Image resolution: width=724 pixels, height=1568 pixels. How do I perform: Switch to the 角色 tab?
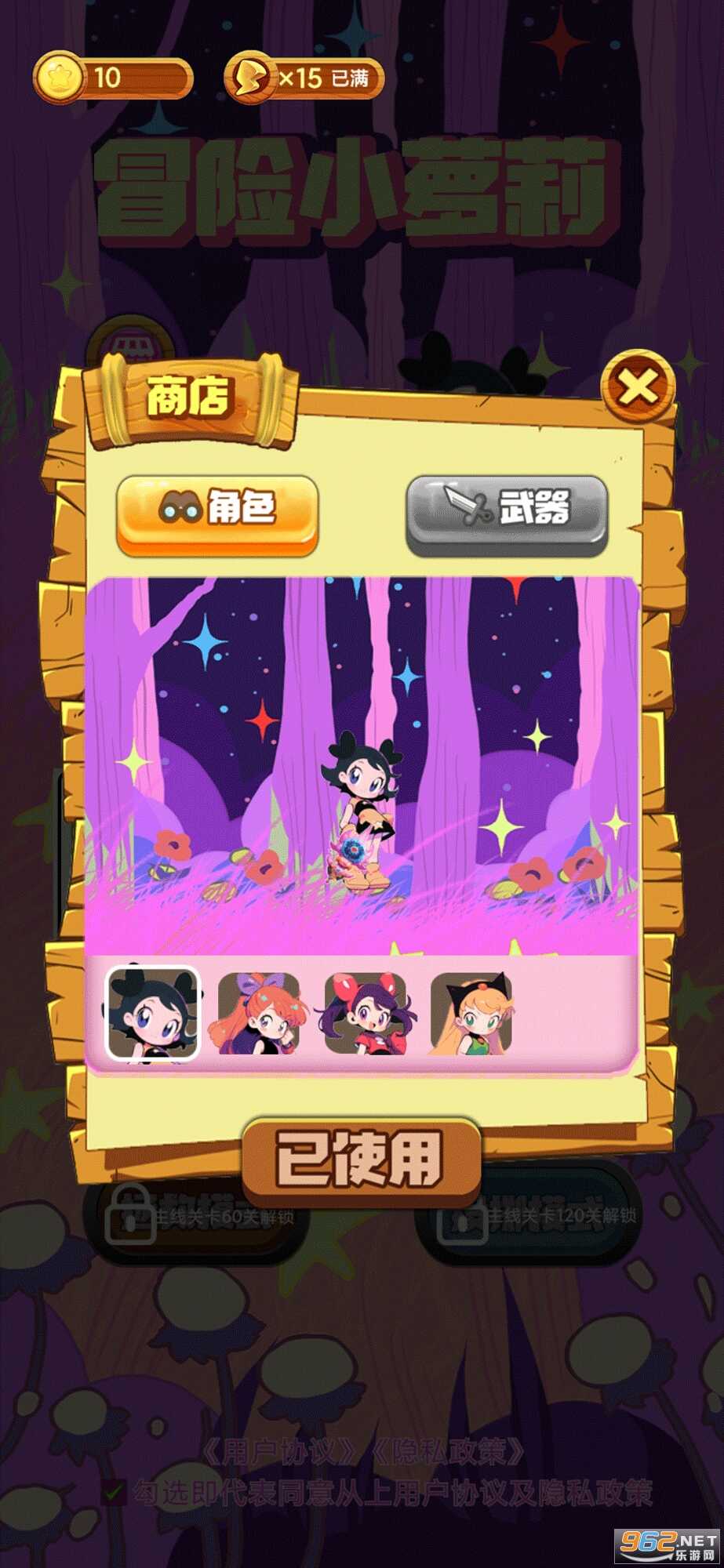click(x=217, y=514)
